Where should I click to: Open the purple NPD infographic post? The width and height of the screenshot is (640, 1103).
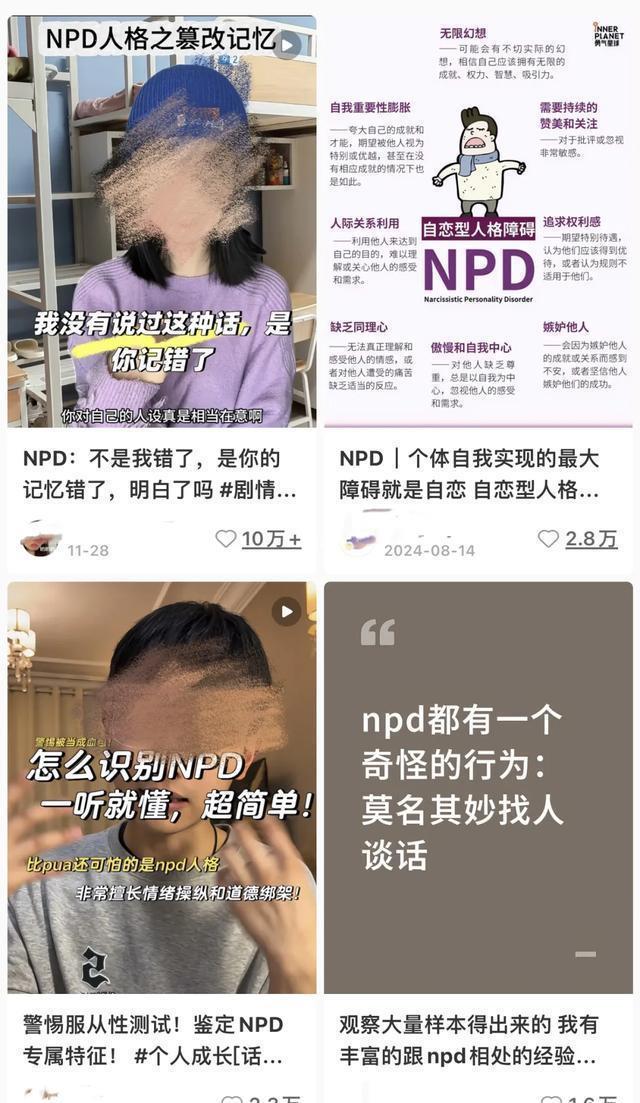pos(478,220)
